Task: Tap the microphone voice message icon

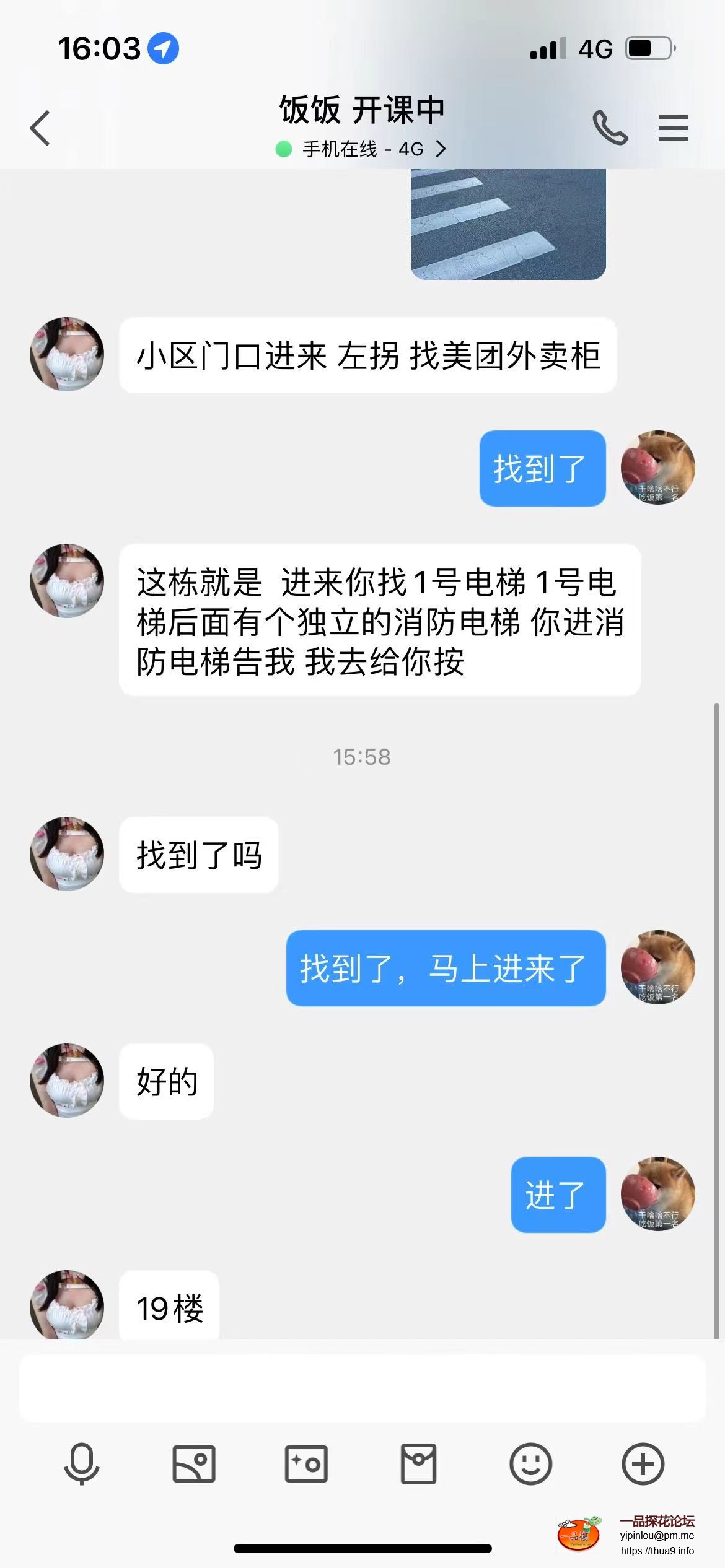Action: tap(82, 1465)
